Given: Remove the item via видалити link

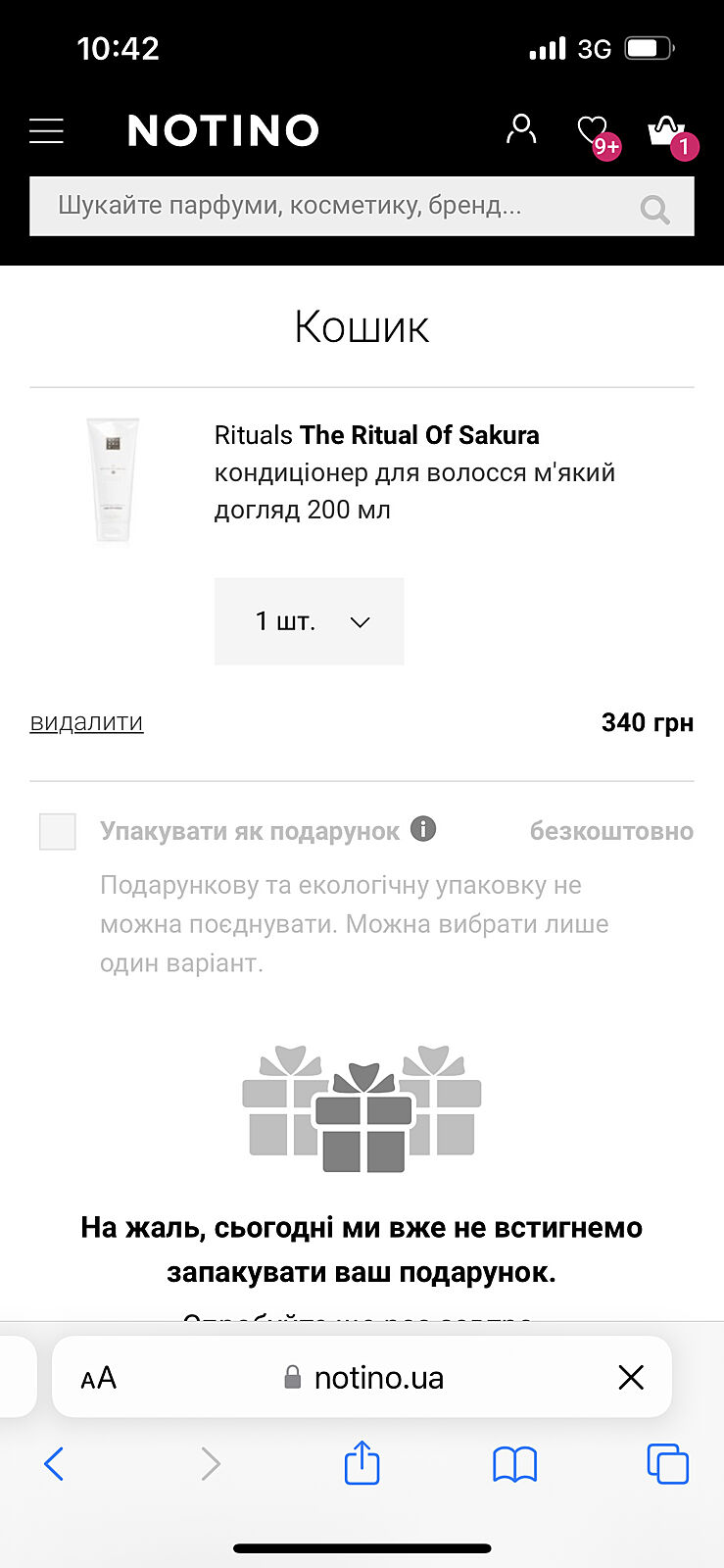Looking at the screenshot, I should point(86,722).
